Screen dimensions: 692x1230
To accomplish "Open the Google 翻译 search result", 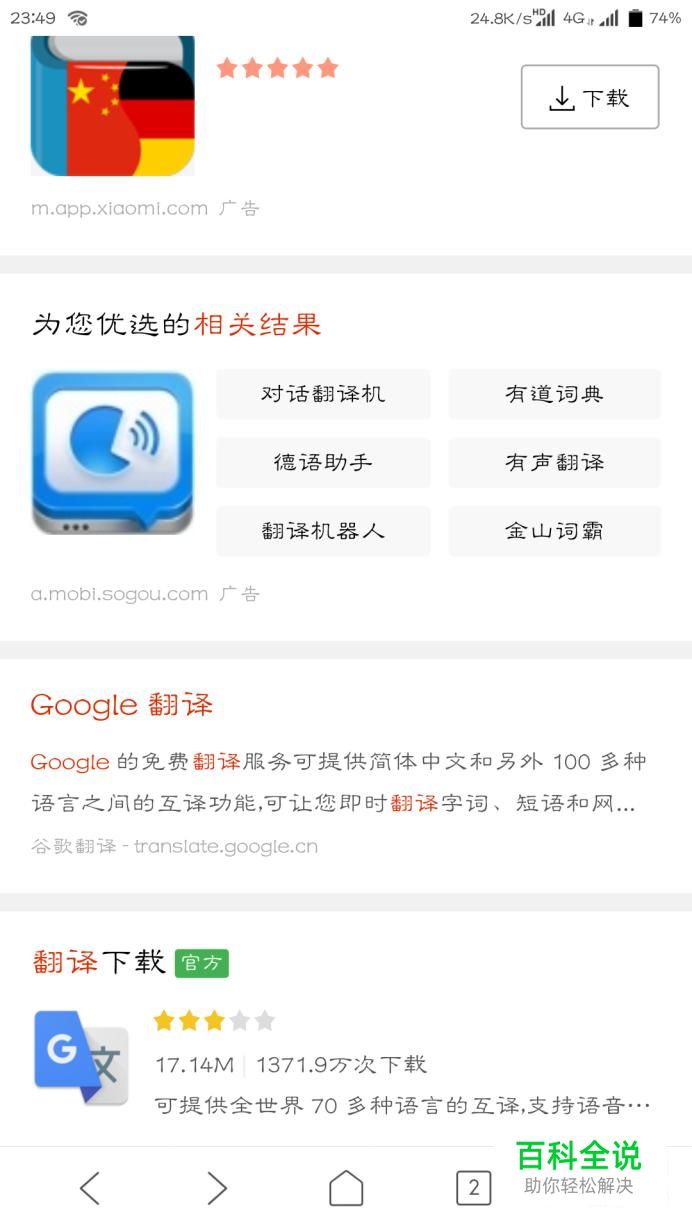I will (122, 705).
